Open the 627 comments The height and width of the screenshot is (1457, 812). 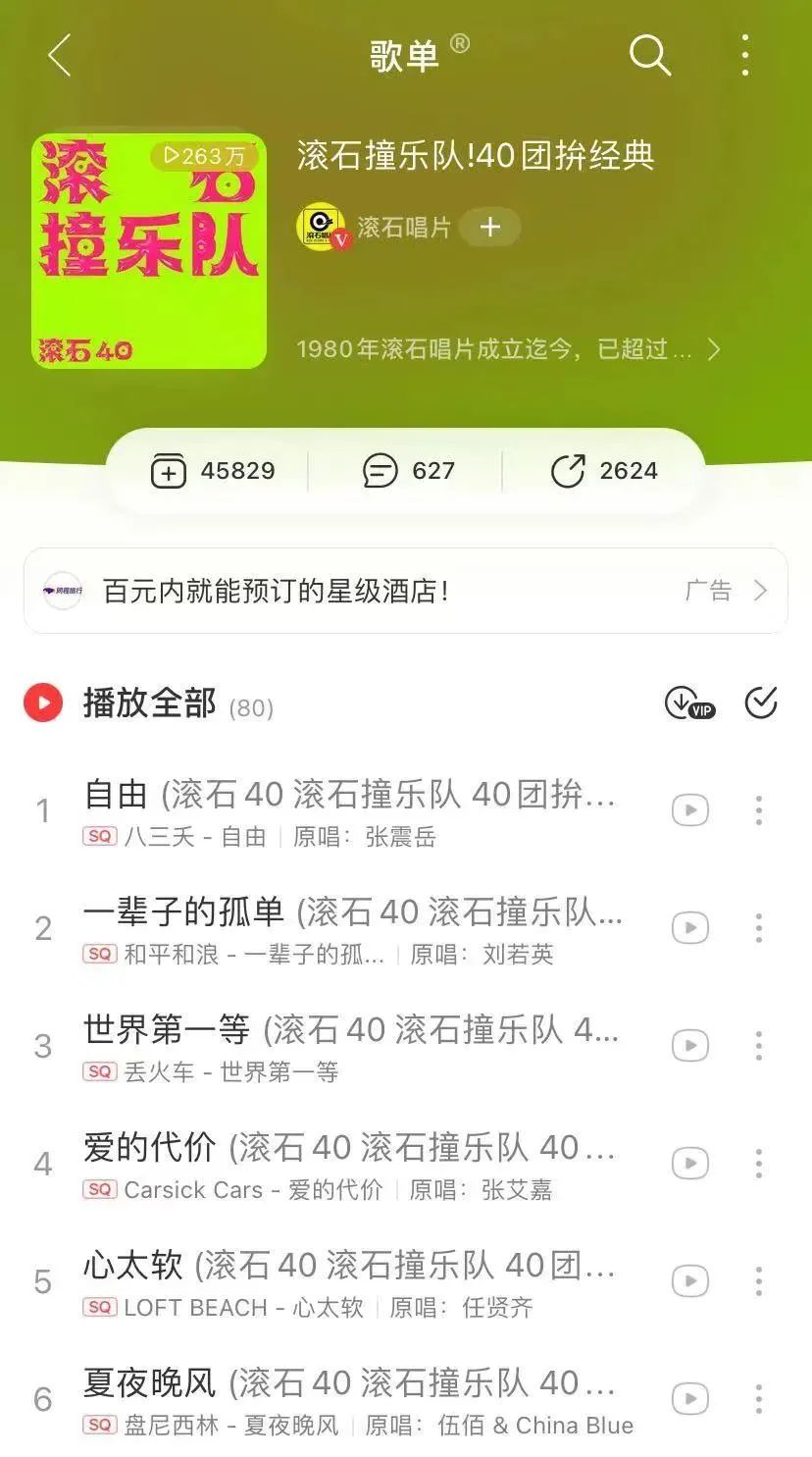click(x=408, y=471)
